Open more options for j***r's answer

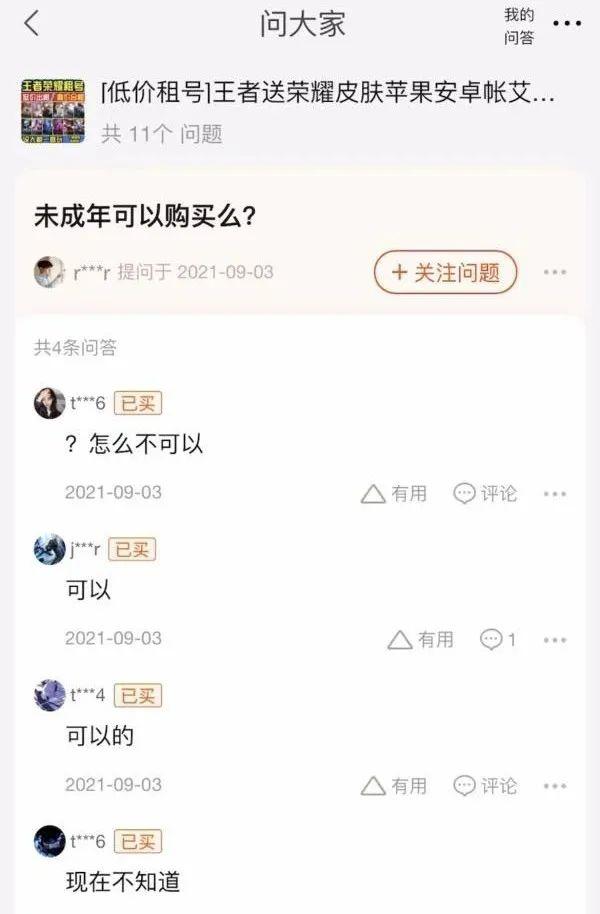coord(555,639)
